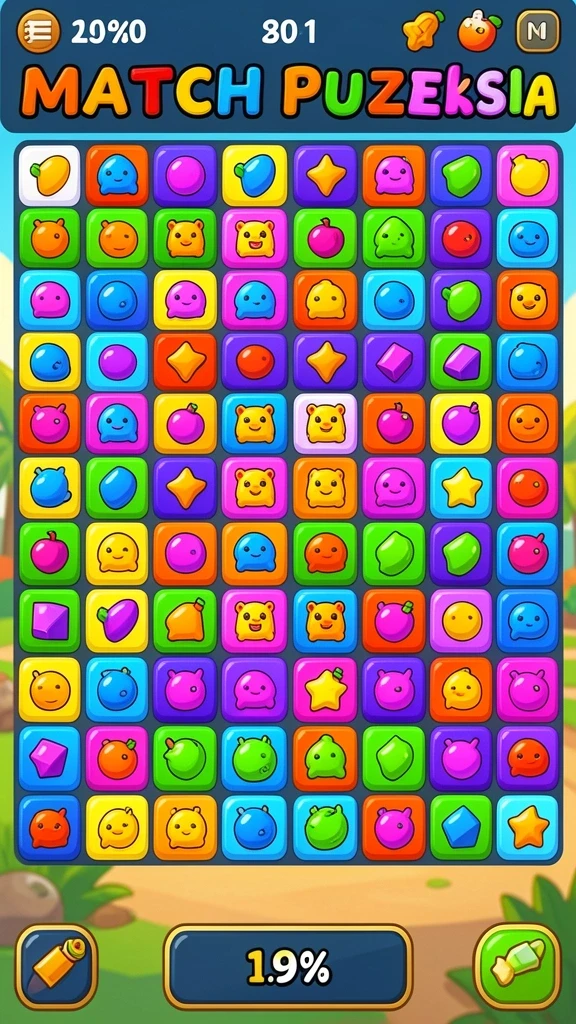The image size is (576, 1024).
Task: Select the yellow star on the pink tile
Action: pyautogui.click(x=325, y=690)
